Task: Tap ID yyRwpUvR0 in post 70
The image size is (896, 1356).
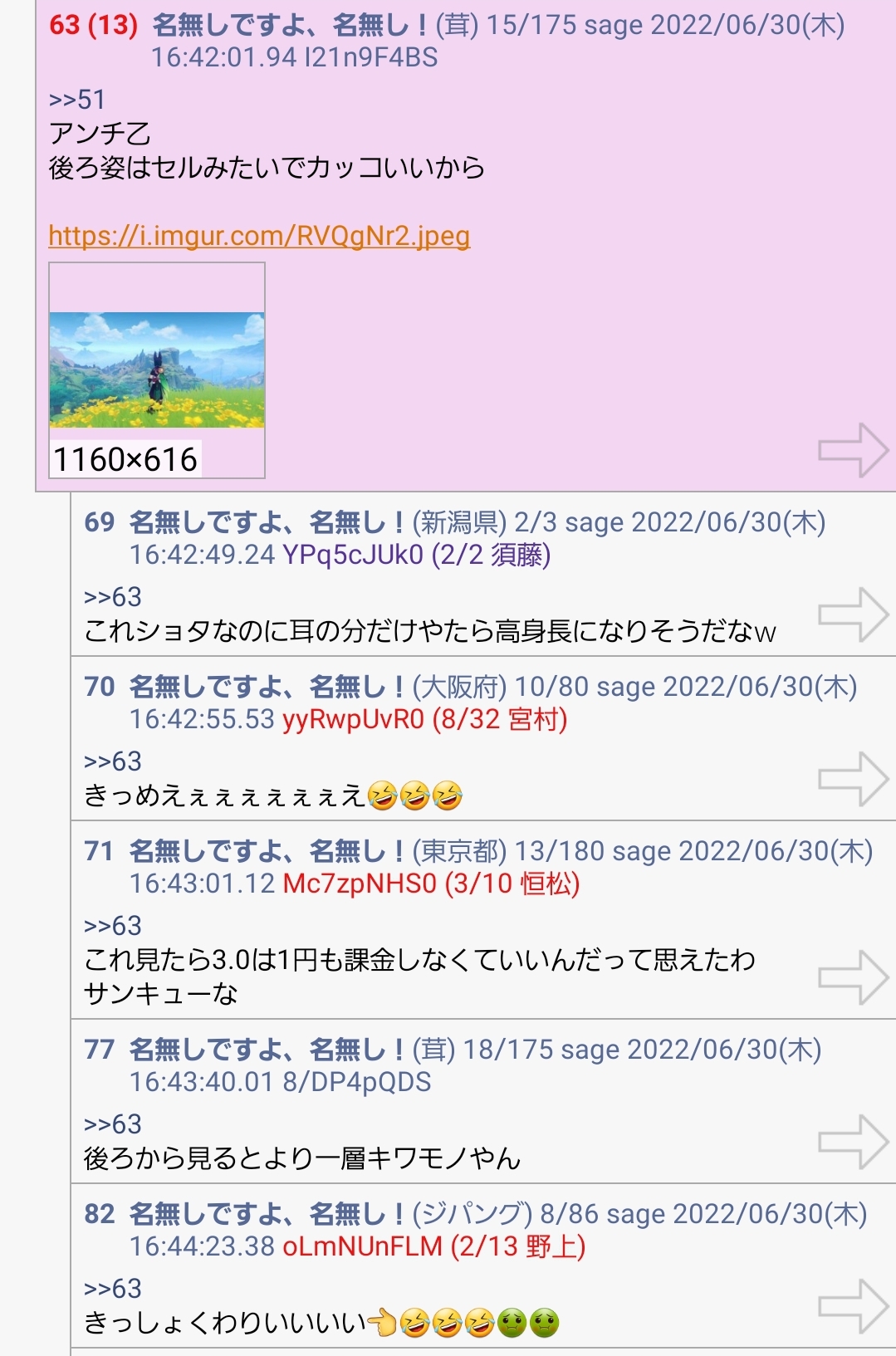Action: pyautogui.click(x=353, y=719)
